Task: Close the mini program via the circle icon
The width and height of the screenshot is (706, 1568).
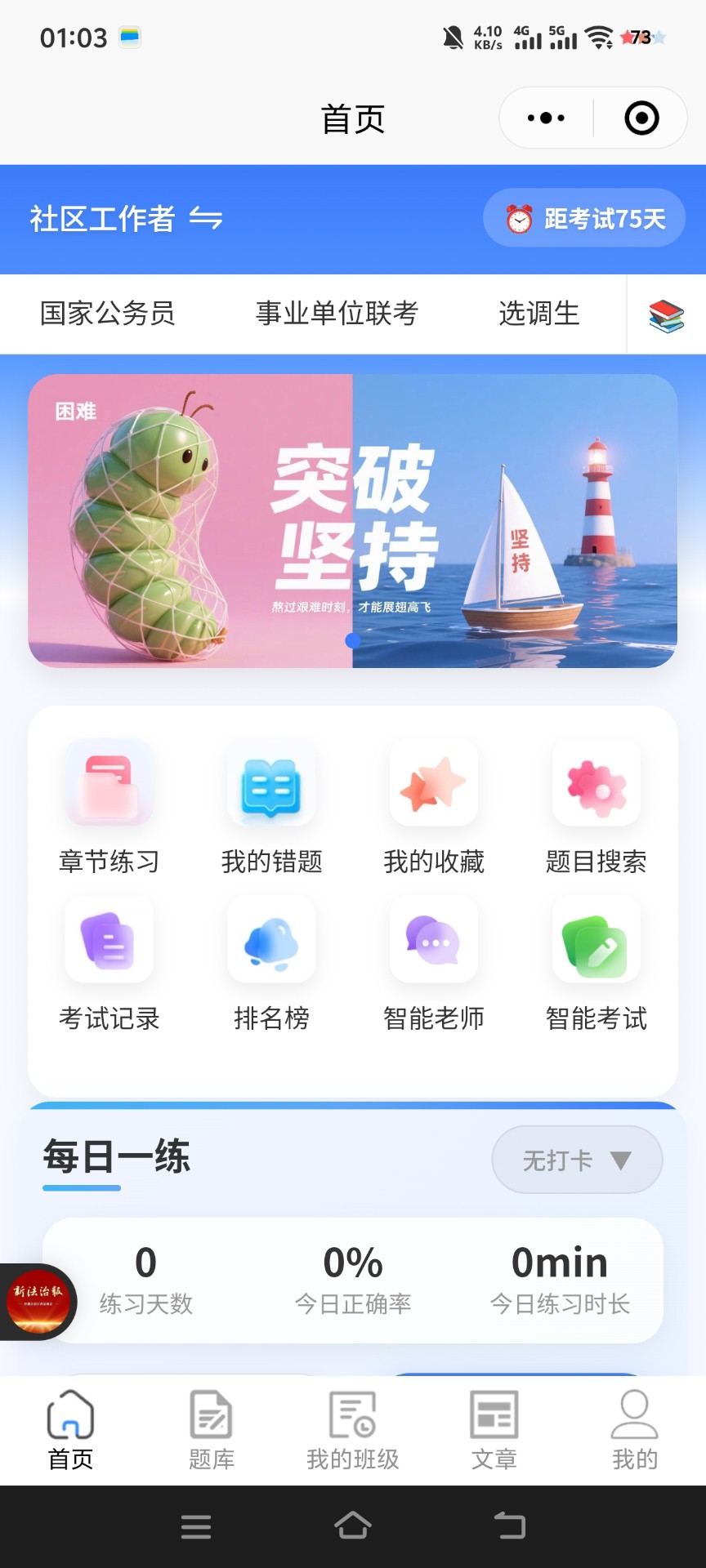Action: point(641,118)
